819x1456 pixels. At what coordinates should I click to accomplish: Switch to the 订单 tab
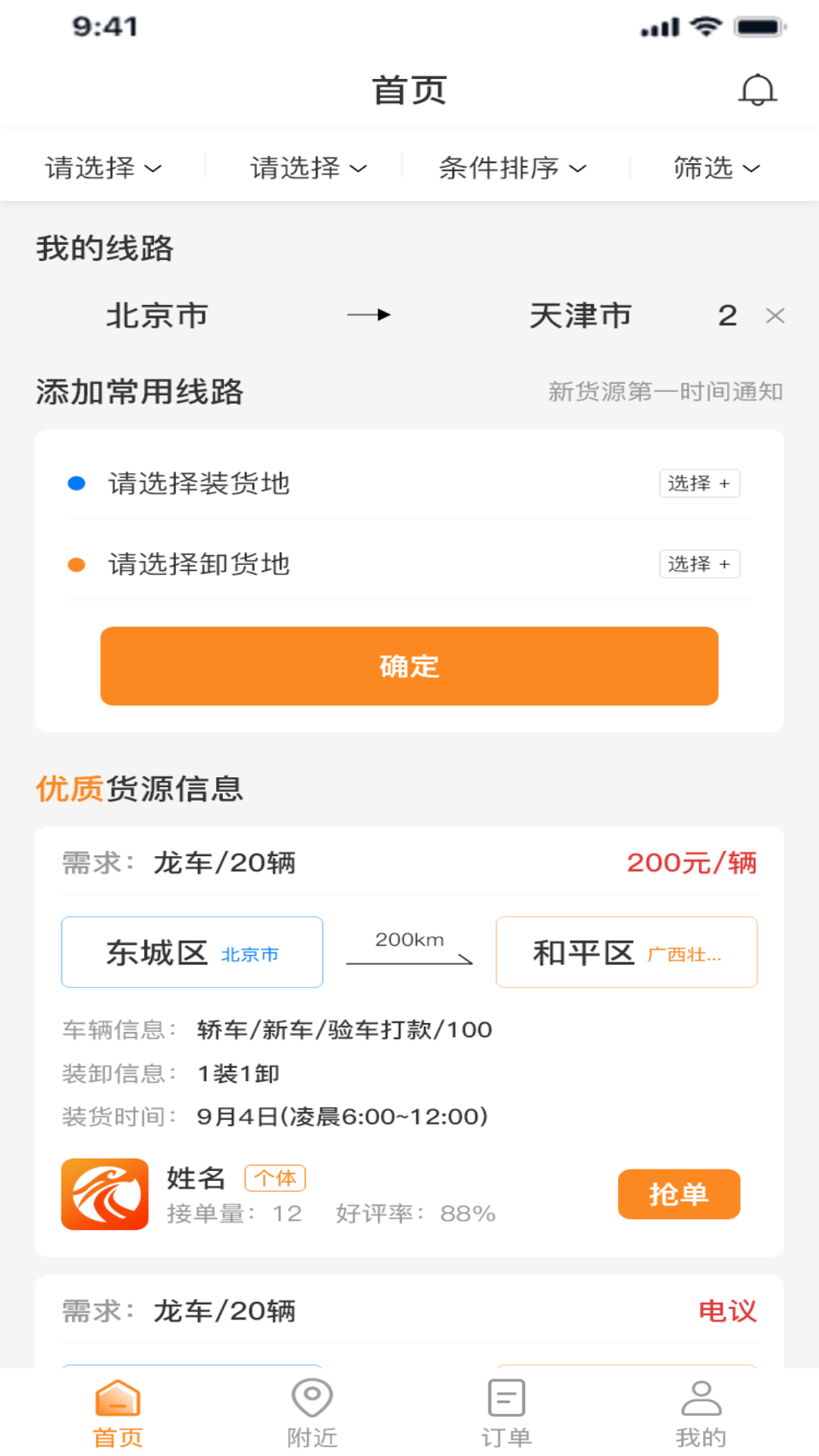(507, 1412)
